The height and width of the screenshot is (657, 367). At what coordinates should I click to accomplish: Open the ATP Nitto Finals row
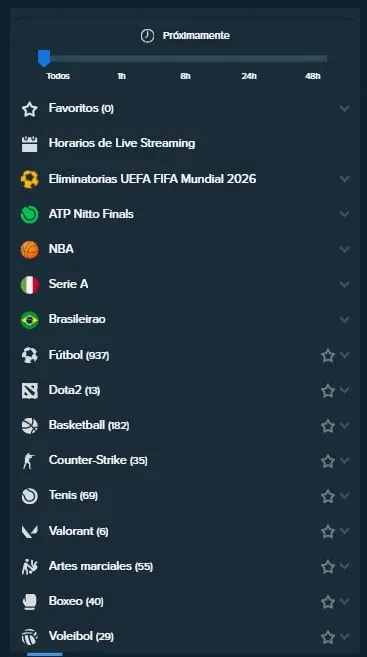[x=185, y=214]
